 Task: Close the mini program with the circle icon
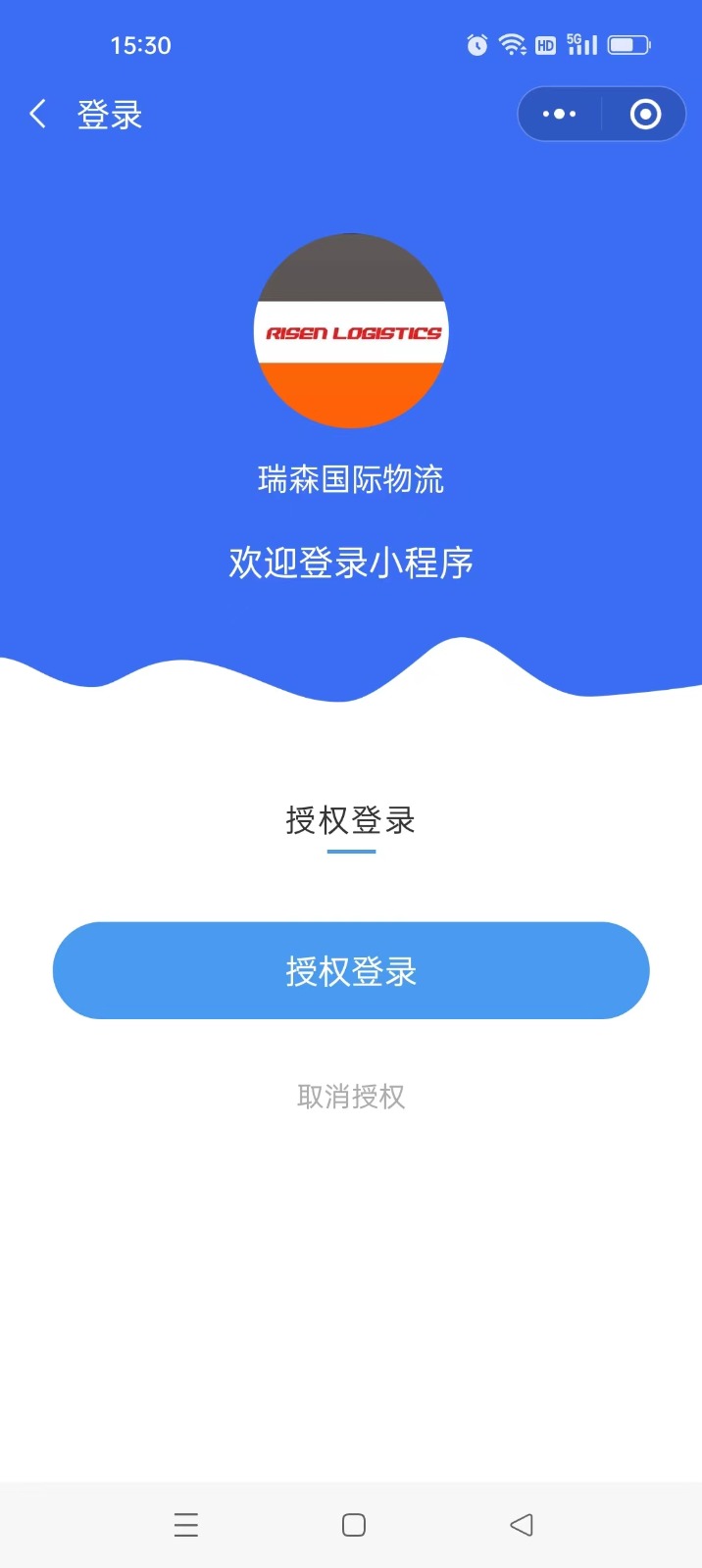pyautogui.click(x=644, y=115)
